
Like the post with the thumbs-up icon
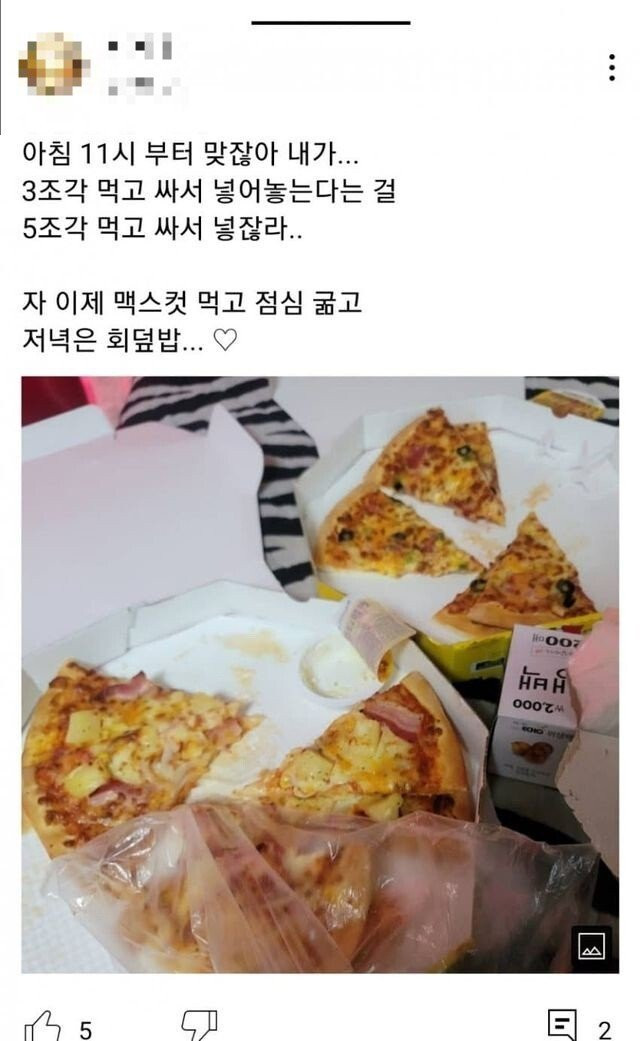click(x=41, y=1025)
